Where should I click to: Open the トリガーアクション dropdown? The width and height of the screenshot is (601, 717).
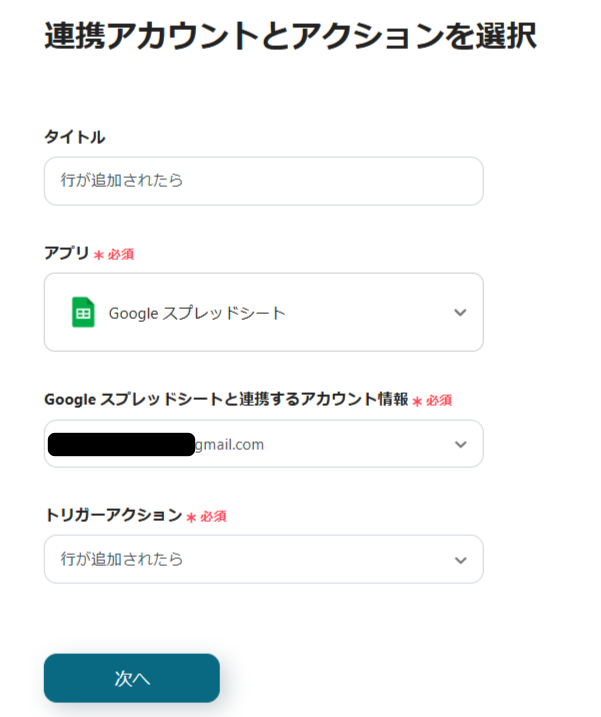tap(263, 560)
